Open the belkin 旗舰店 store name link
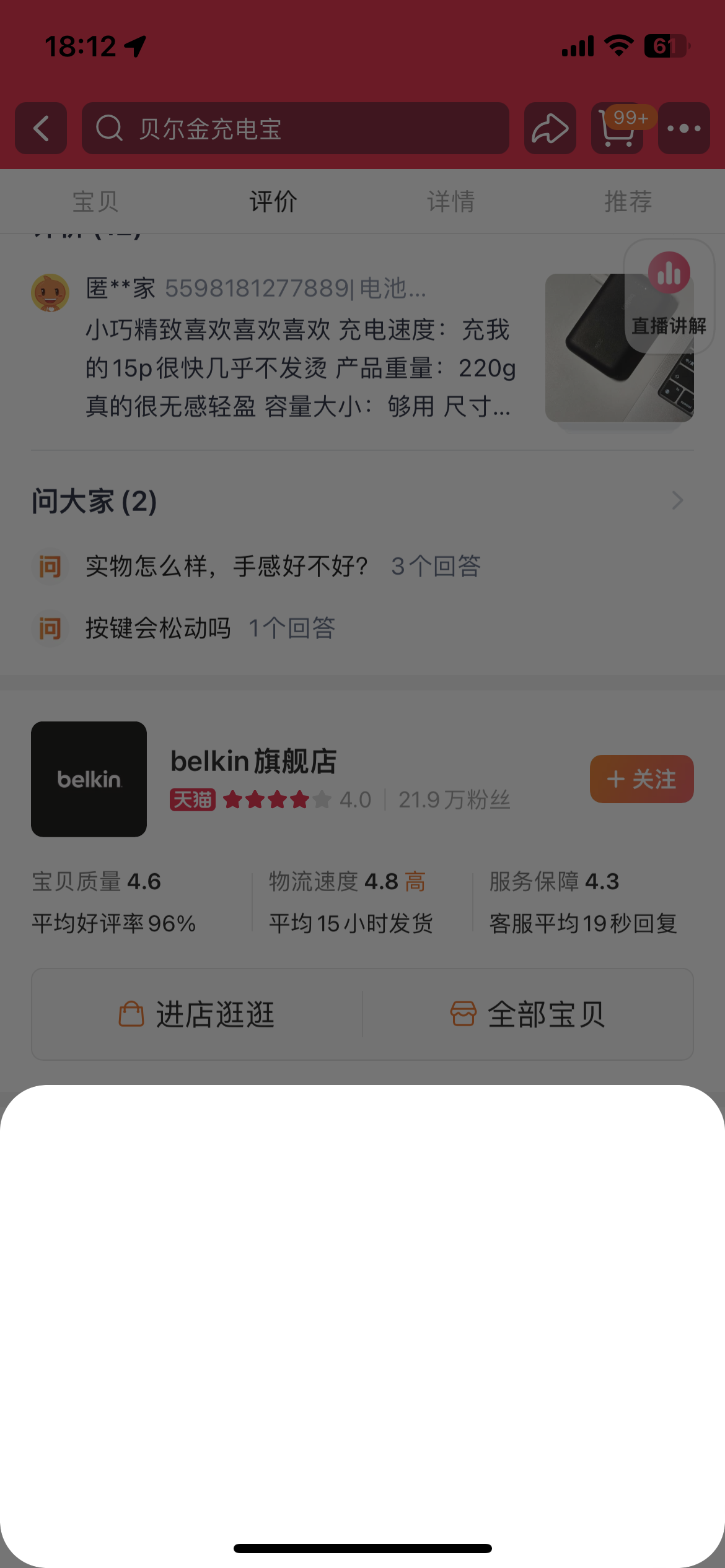The width and height of the screenshot is (725, 1568). coord(253,762)
